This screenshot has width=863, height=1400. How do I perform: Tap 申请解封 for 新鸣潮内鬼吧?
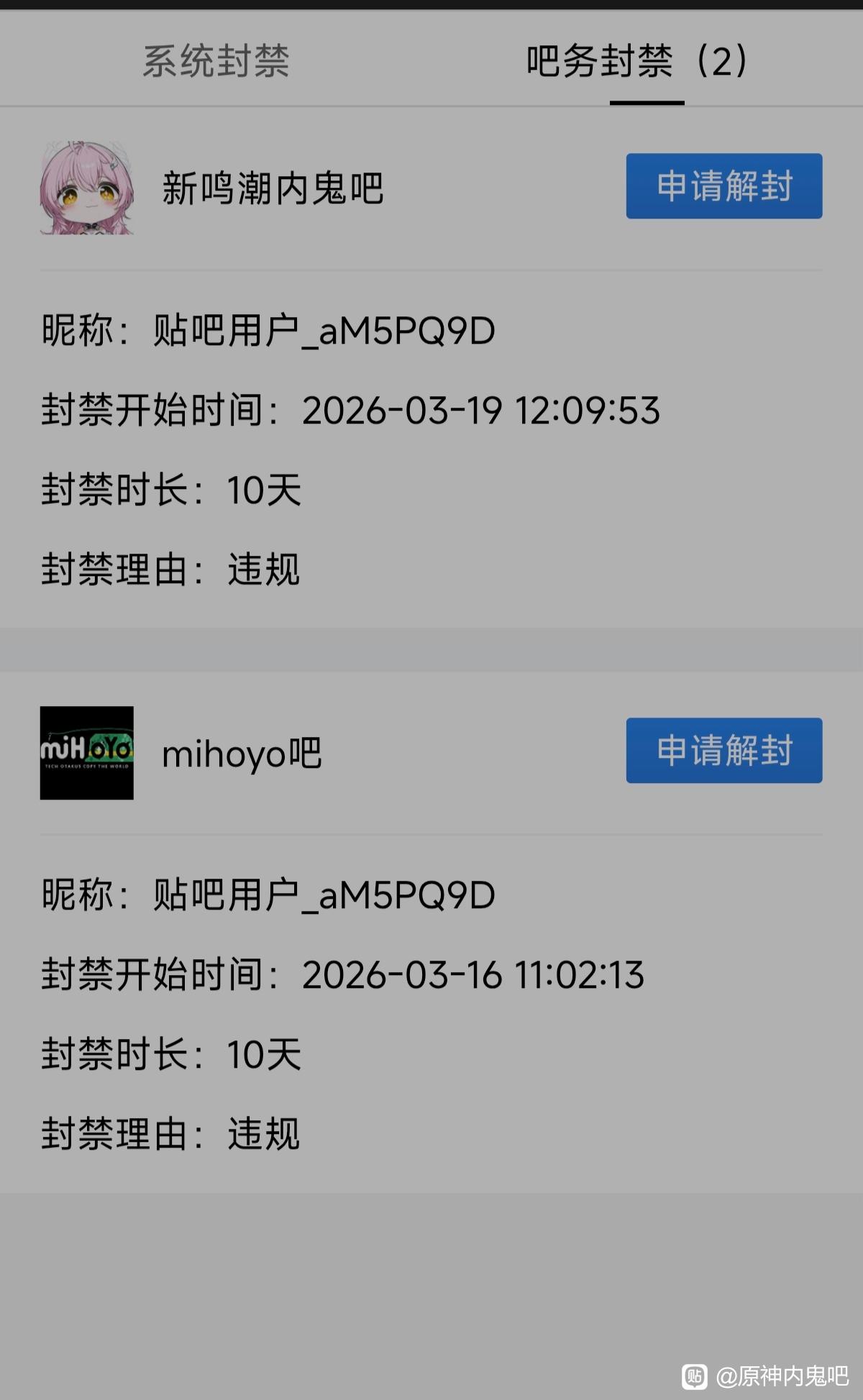(x=723, y=186)
